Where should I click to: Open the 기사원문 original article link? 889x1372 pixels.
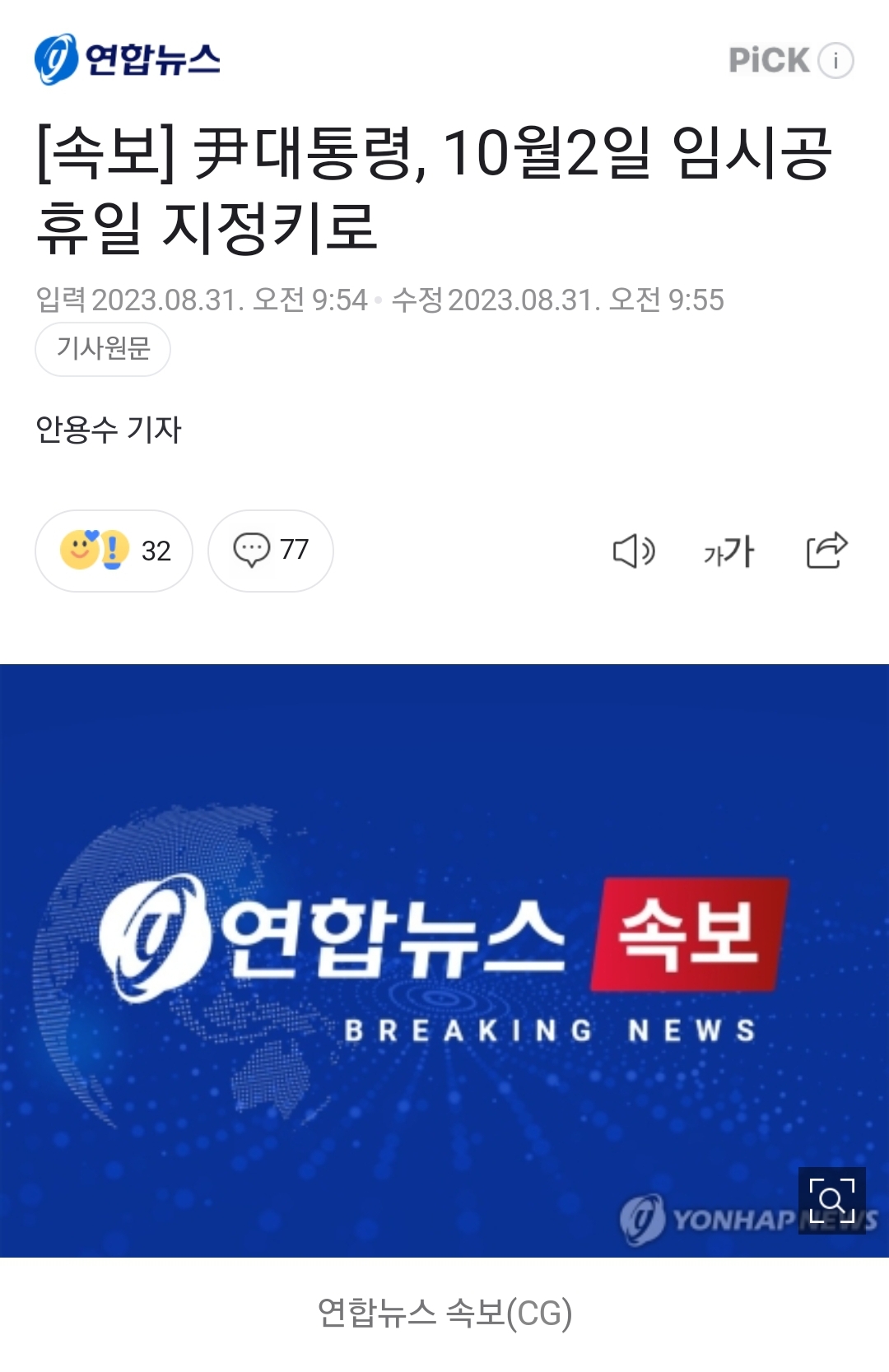[103, 349]
